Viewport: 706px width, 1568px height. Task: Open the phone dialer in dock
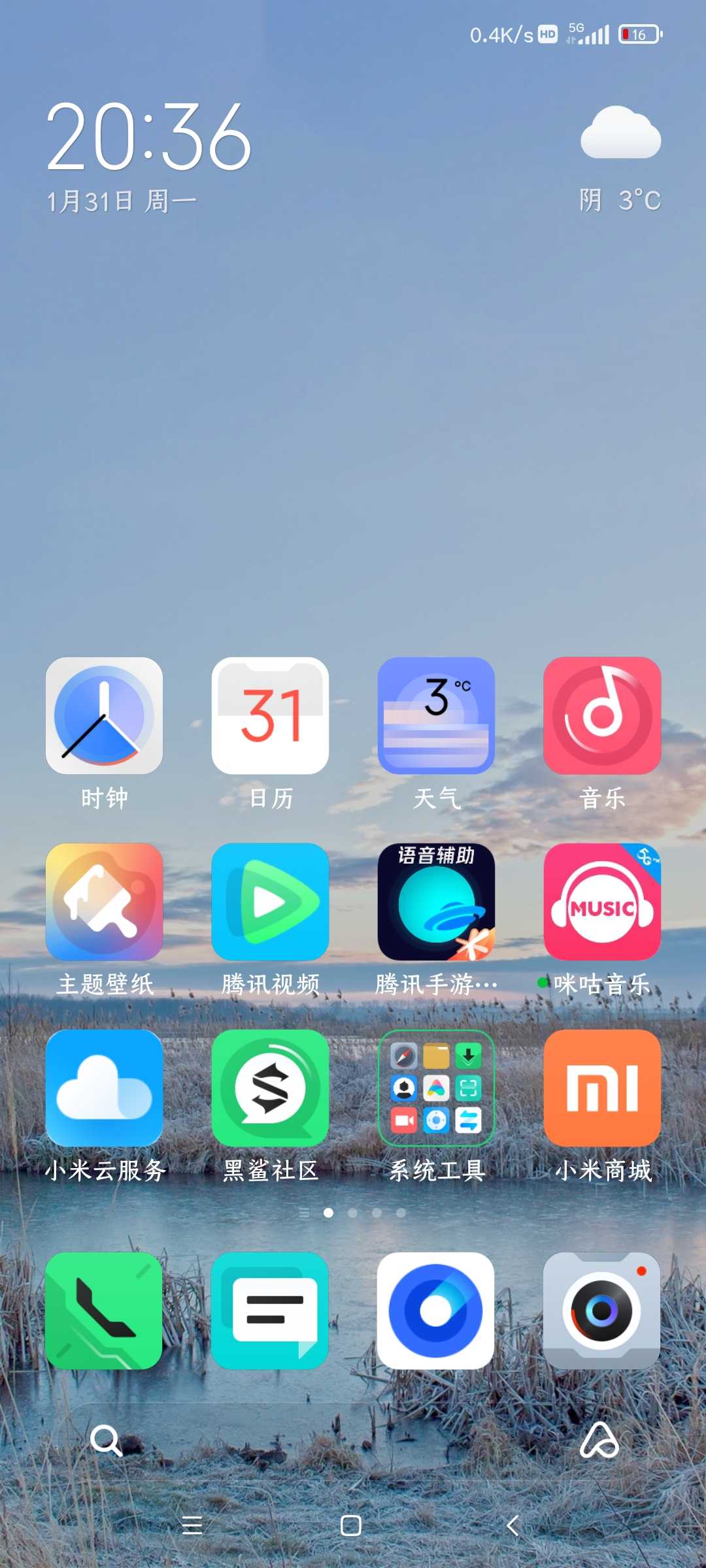coord(104,1311)
